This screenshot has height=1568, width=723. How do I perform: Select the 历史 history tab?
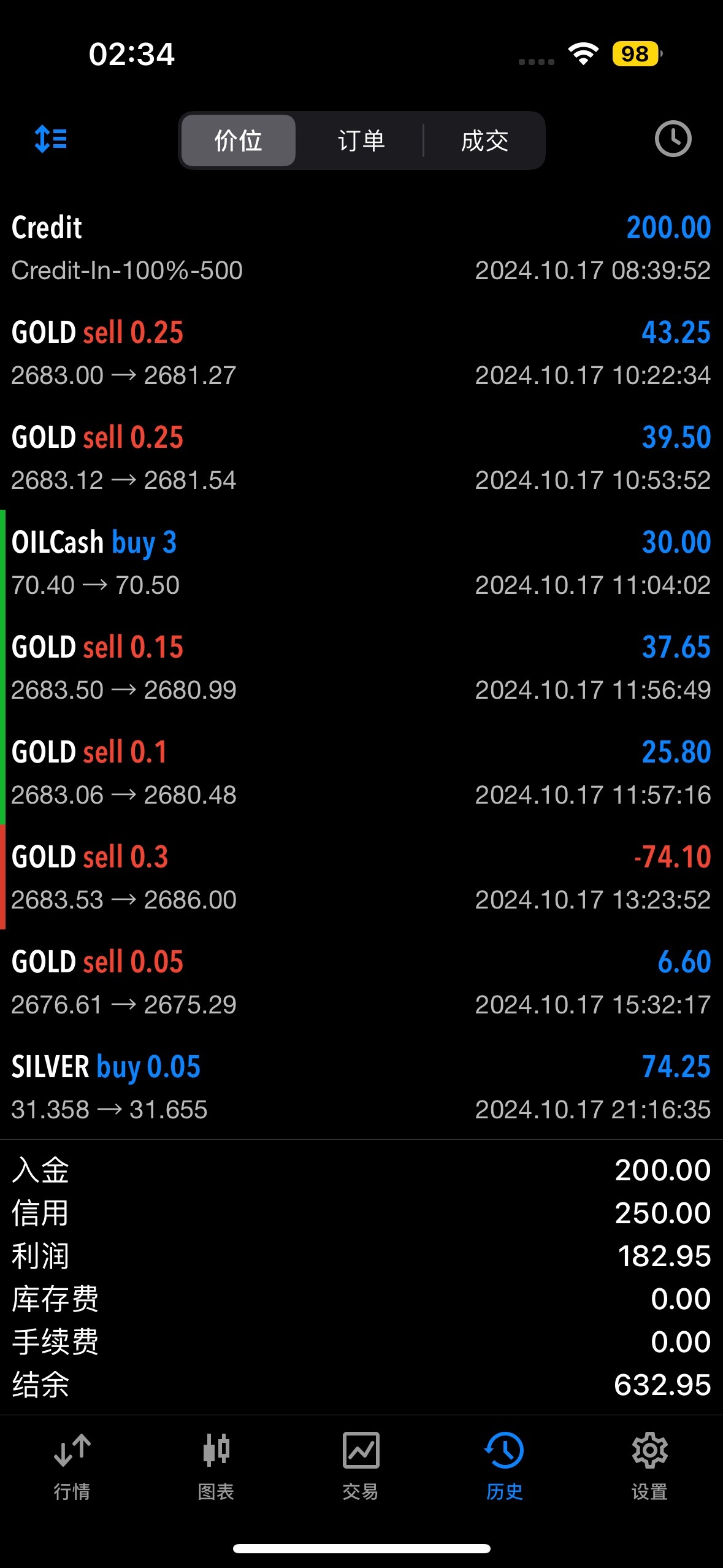[x=505, y=1467]
